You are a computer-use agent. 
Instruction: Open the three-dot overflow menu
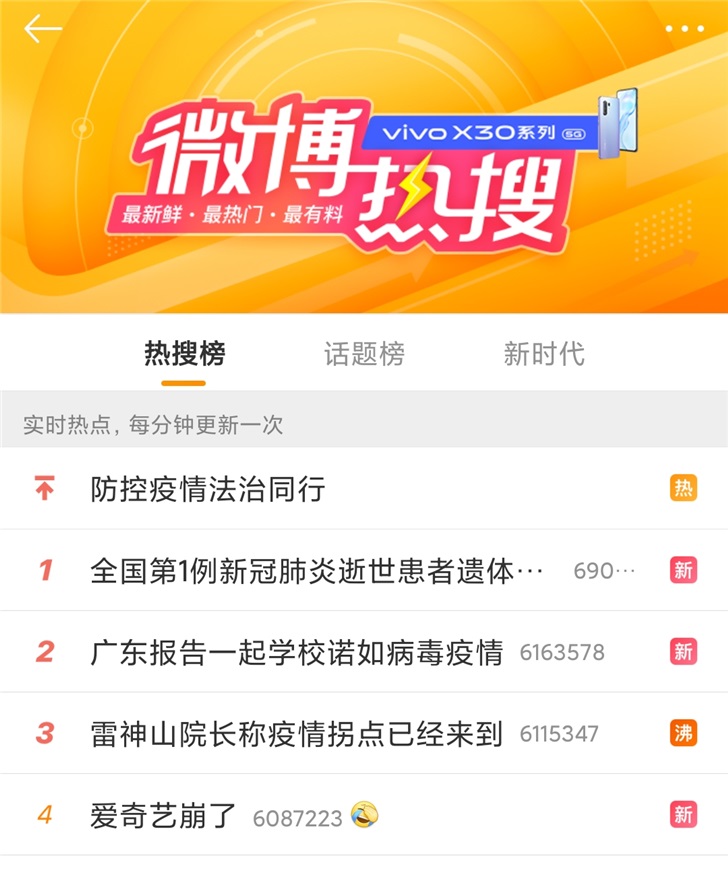pos(684,29)
